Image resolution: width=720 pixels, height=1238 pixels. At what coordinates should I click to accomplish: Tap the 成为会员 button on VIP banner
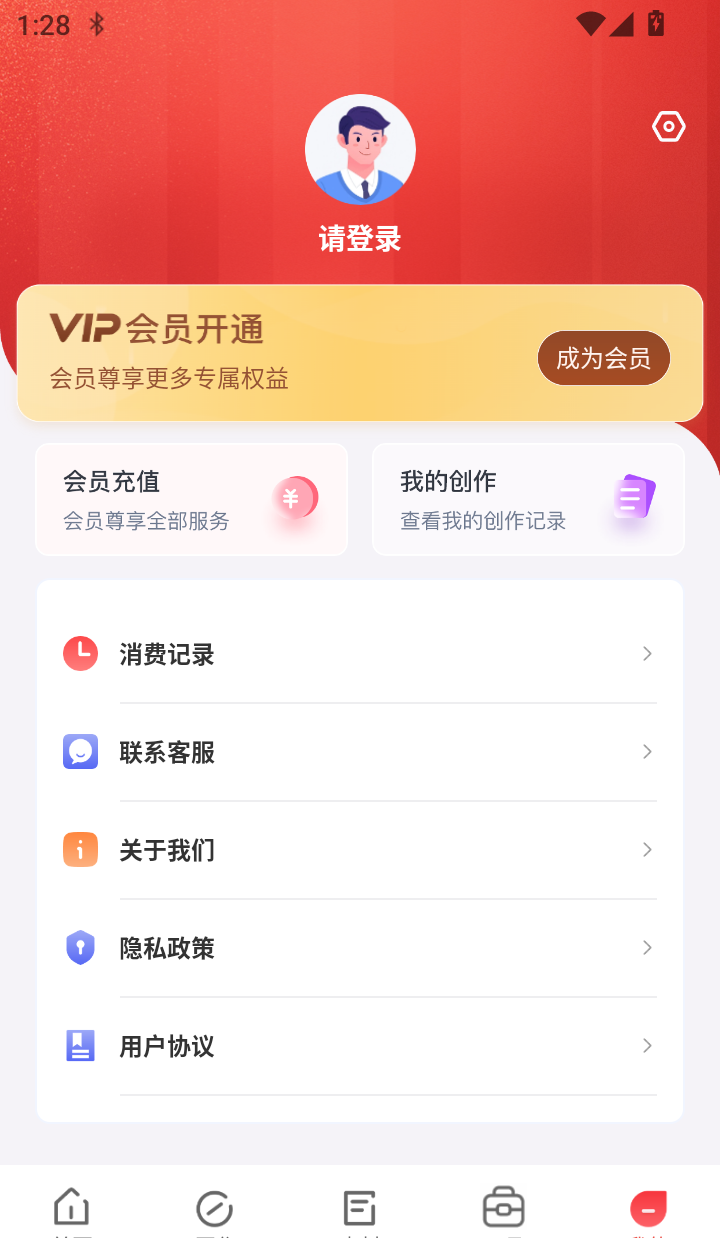tap(603, 358)
